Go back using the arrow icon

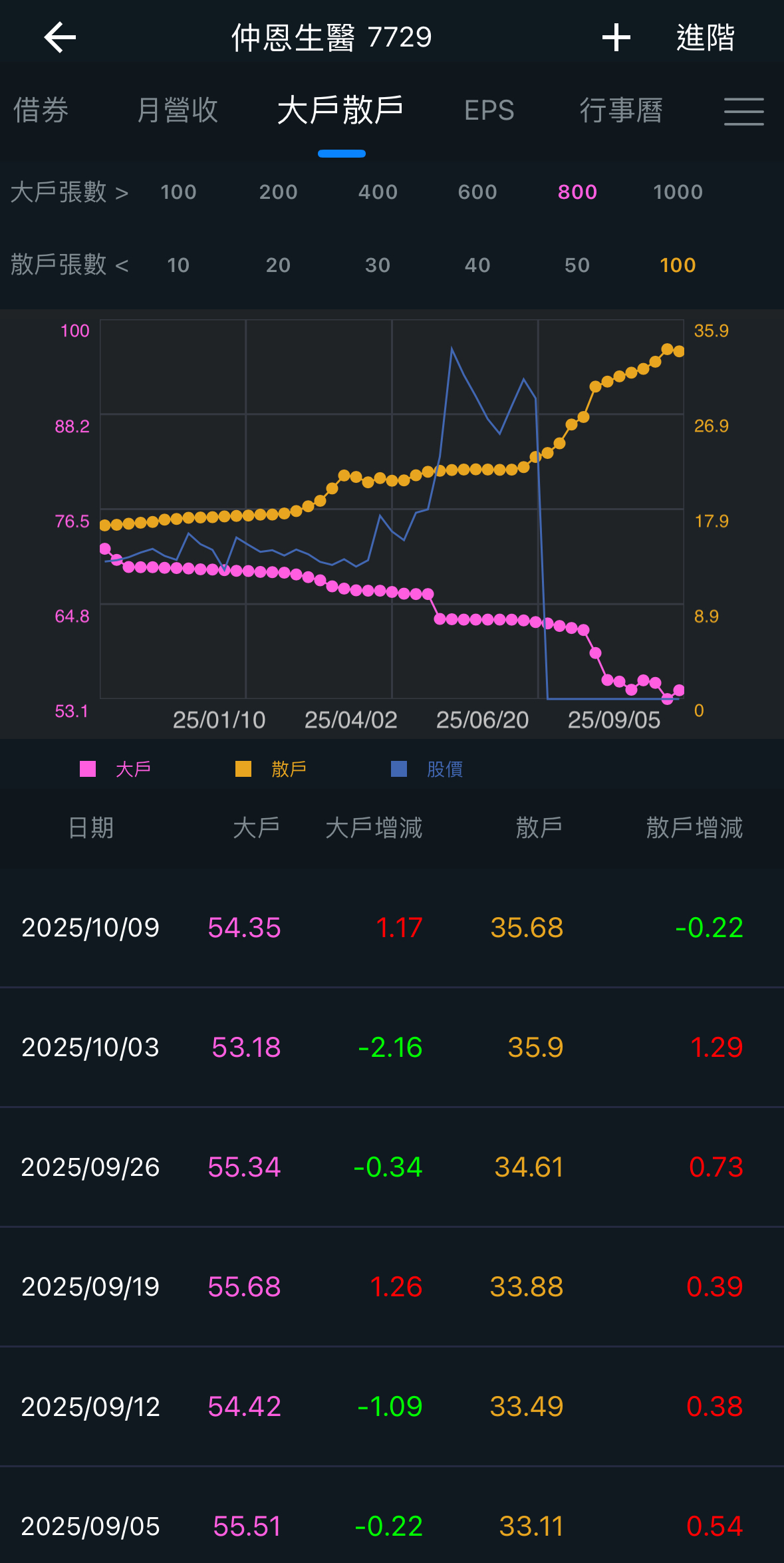60,37
